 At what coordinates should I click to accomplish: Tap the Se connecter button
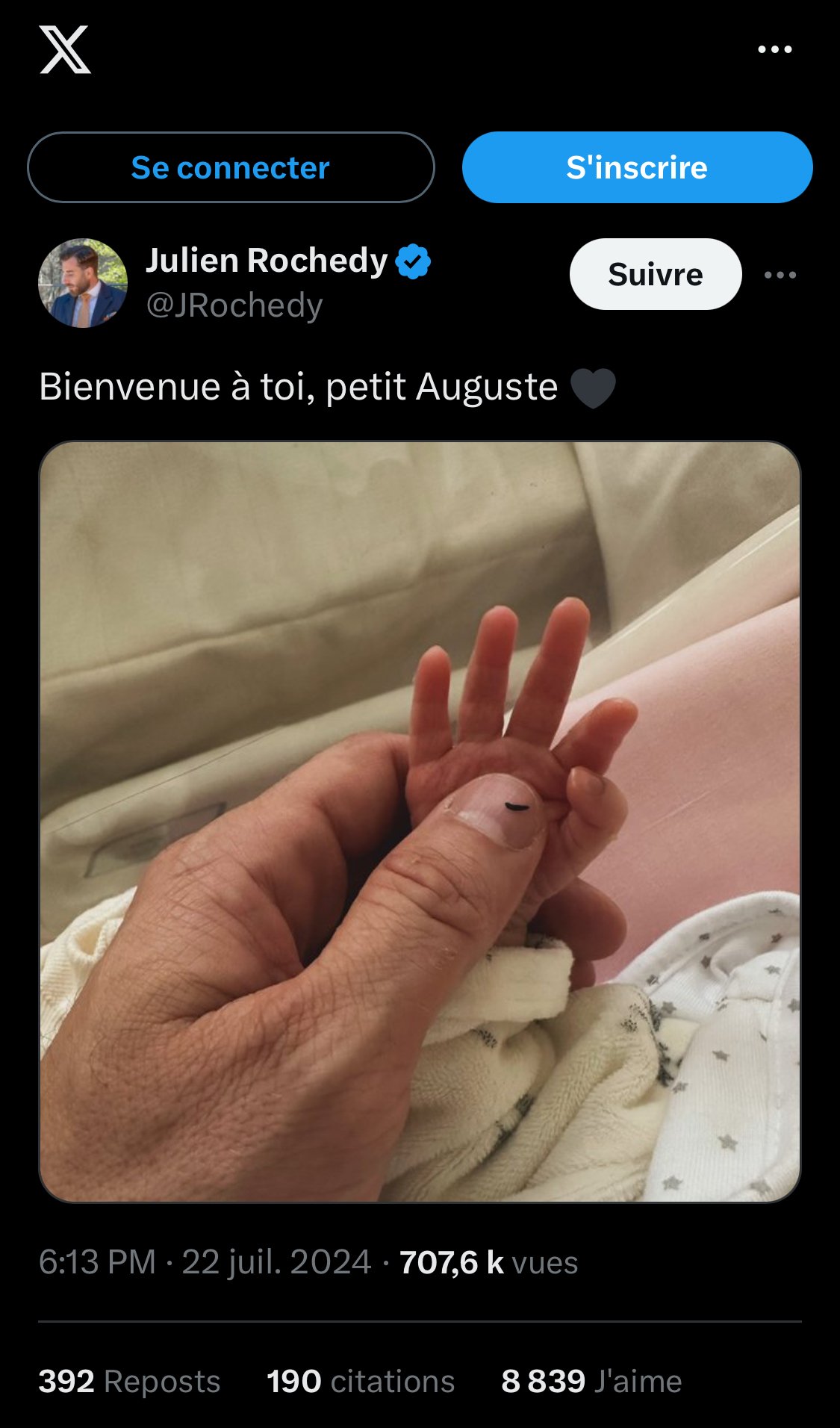point(231,167)
